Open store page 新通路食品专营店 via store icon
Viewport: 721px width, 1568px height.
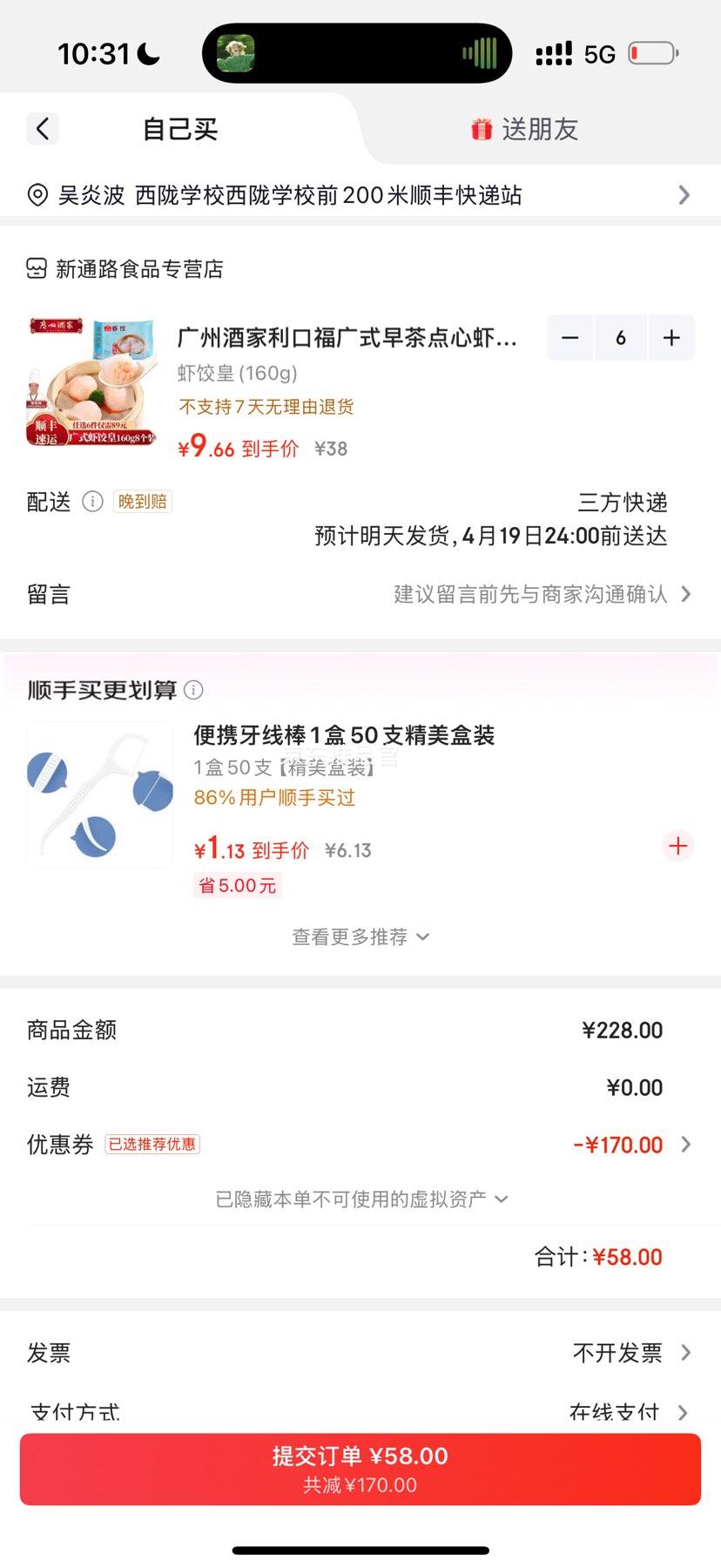coord(36,269)
